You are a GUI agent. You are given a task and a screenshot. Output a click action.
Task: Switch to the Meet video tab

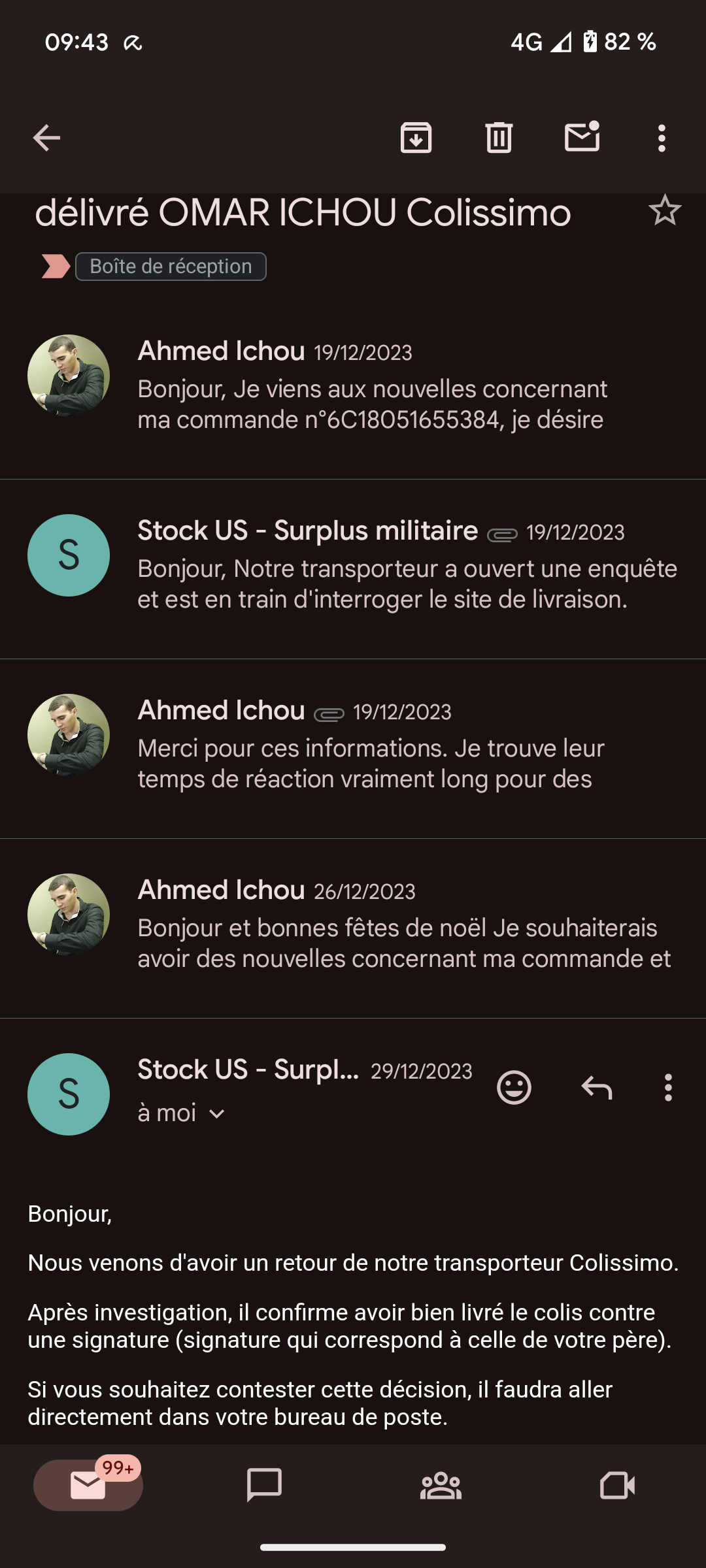coord(617,1485)
